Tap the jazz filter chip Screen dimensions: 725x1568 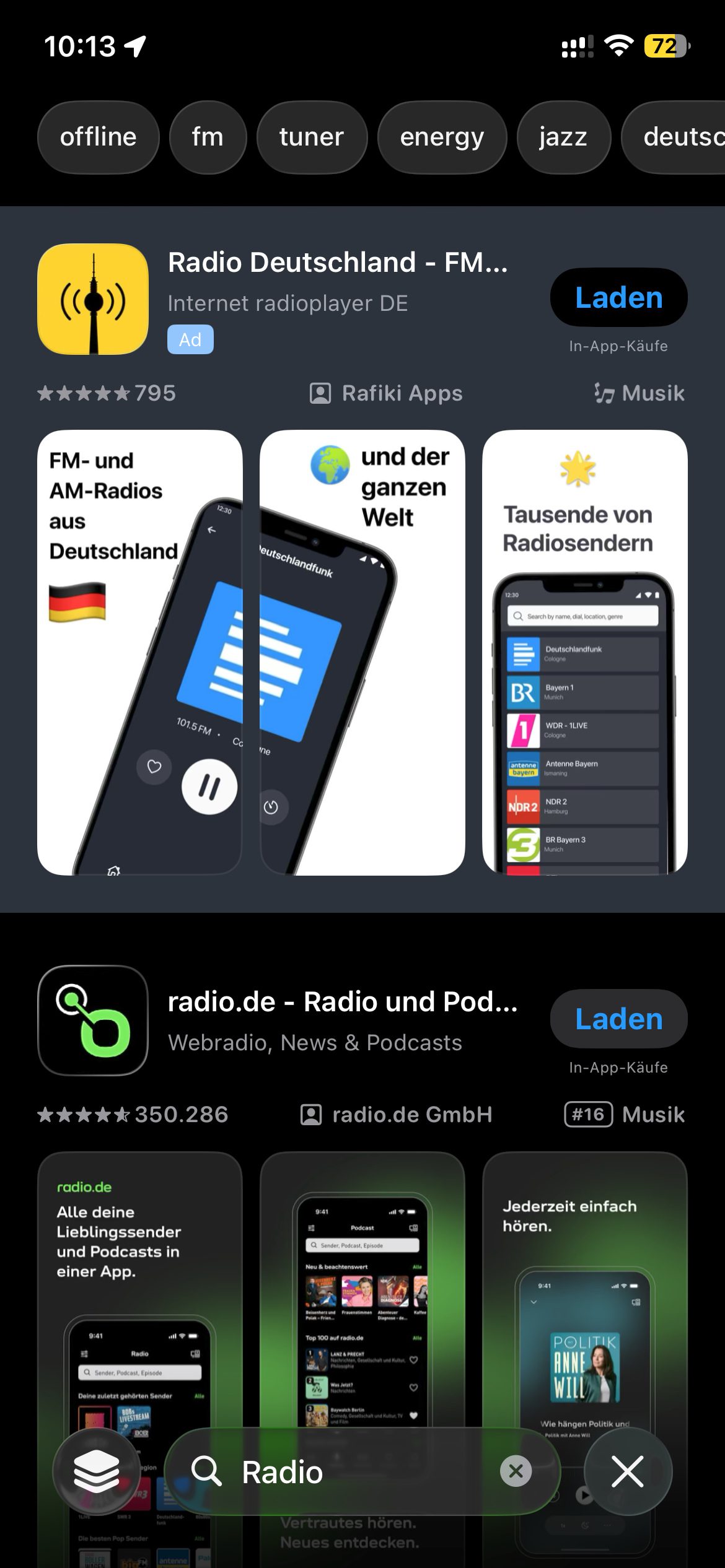pos(563,137)
